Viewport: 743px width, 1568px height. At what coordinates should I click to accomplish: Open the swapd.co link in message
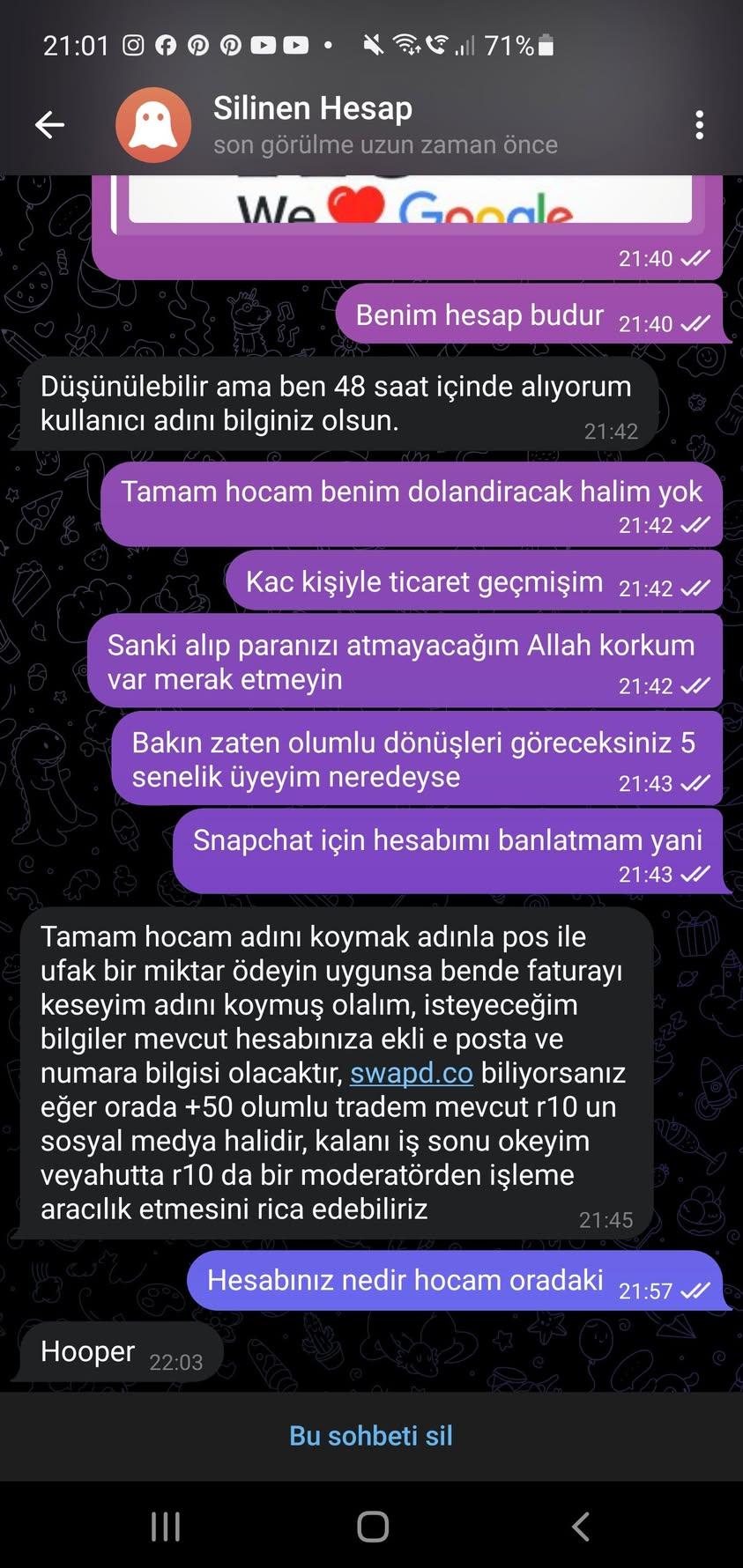click(412, 1073)
